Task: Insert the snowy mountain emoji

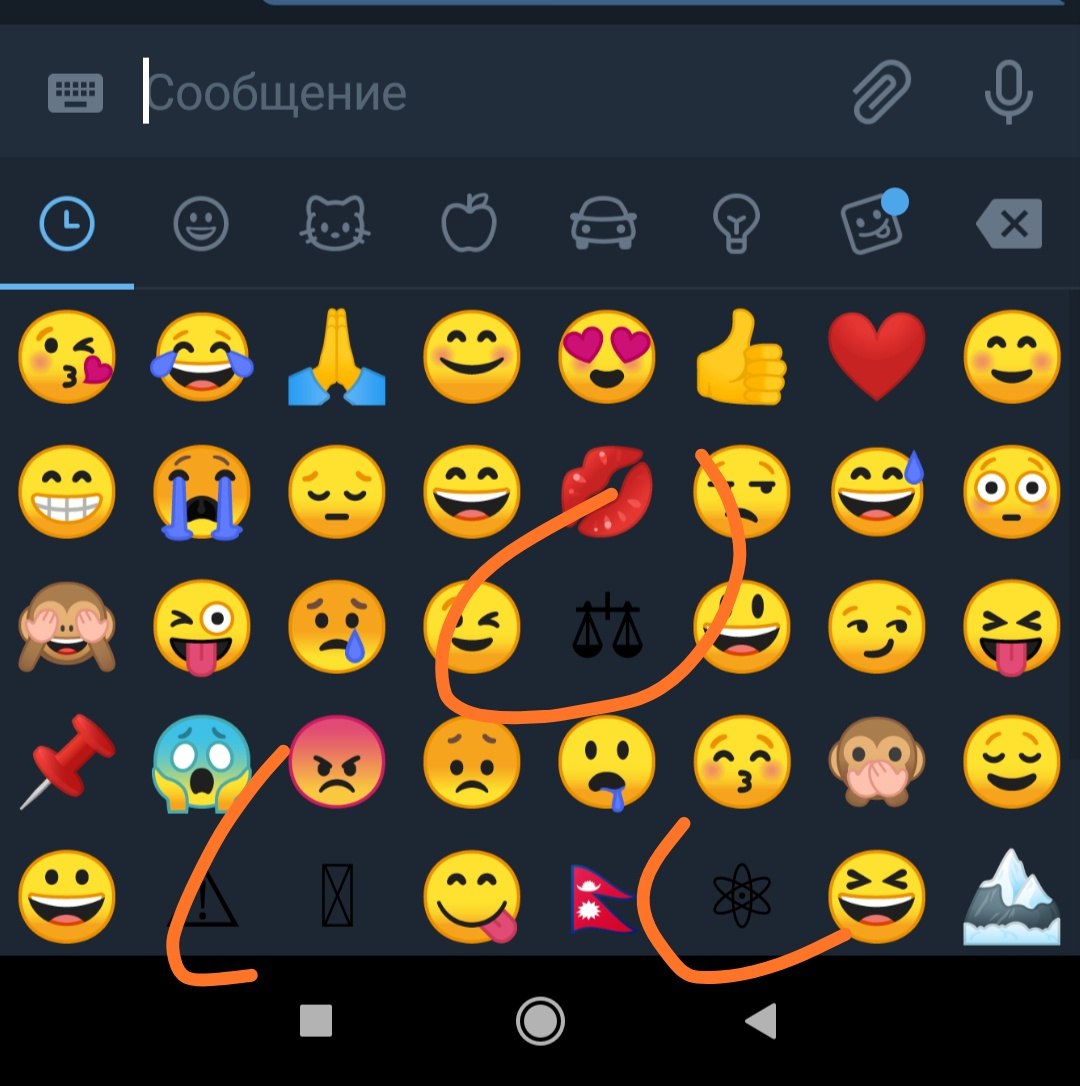Action: 1011,897
